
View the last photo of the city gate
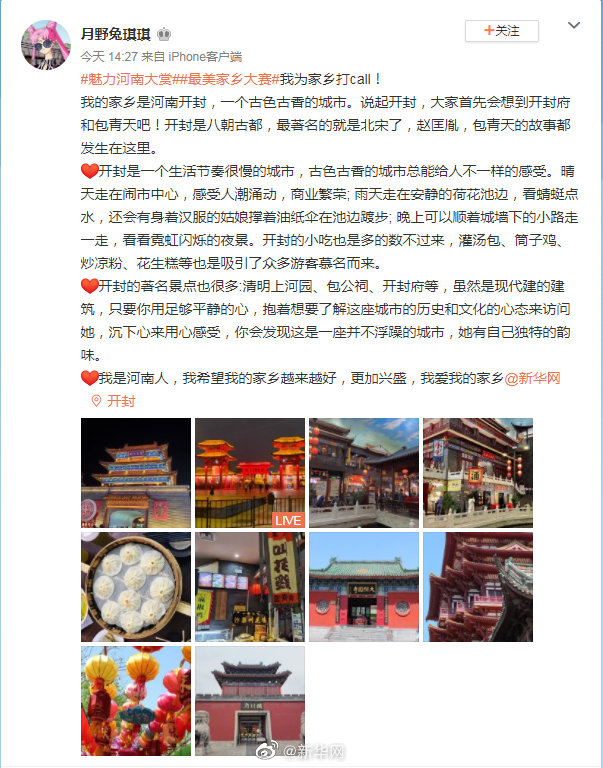[x=249, y=700]
